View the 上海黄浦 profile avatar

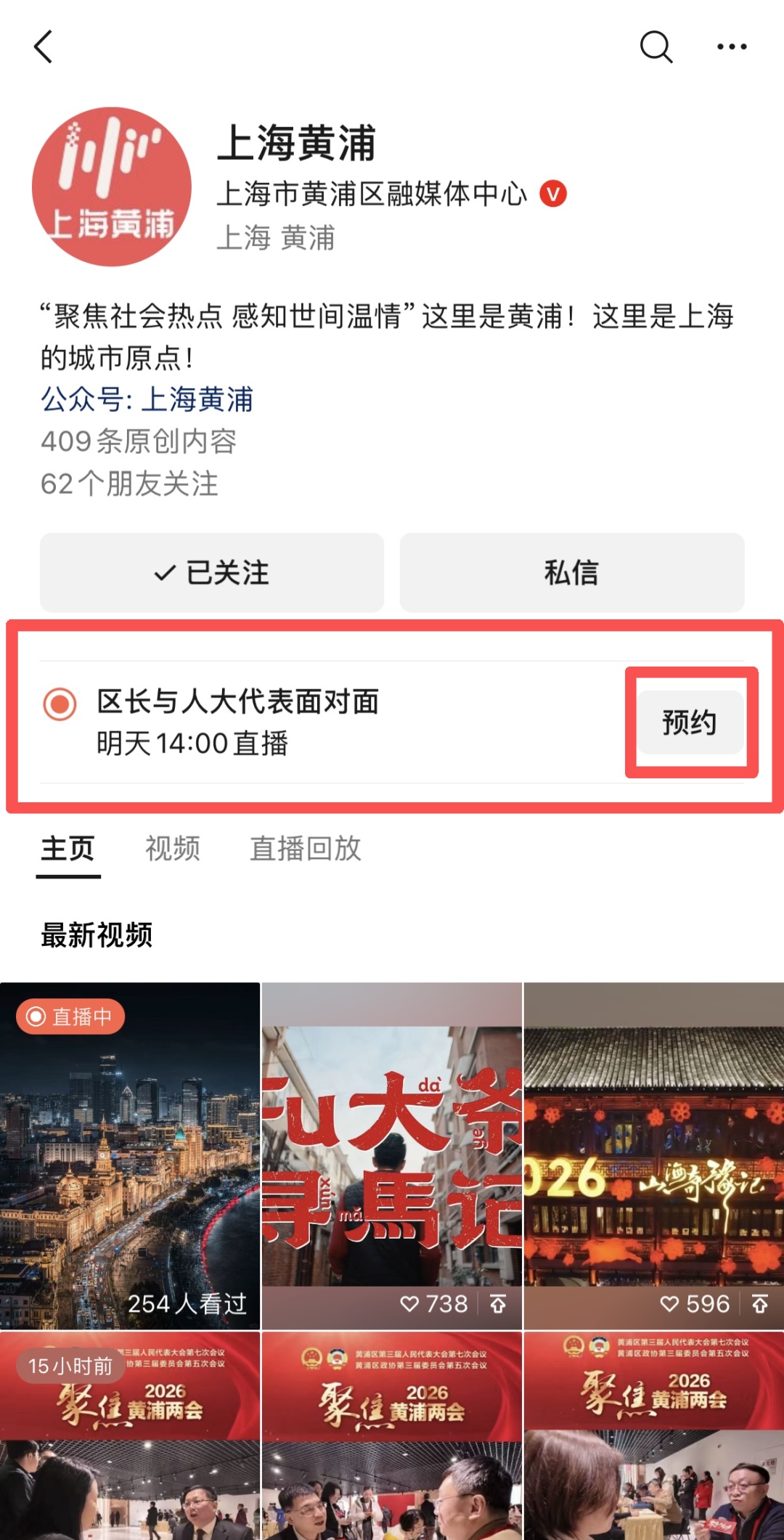coord(112,187)
